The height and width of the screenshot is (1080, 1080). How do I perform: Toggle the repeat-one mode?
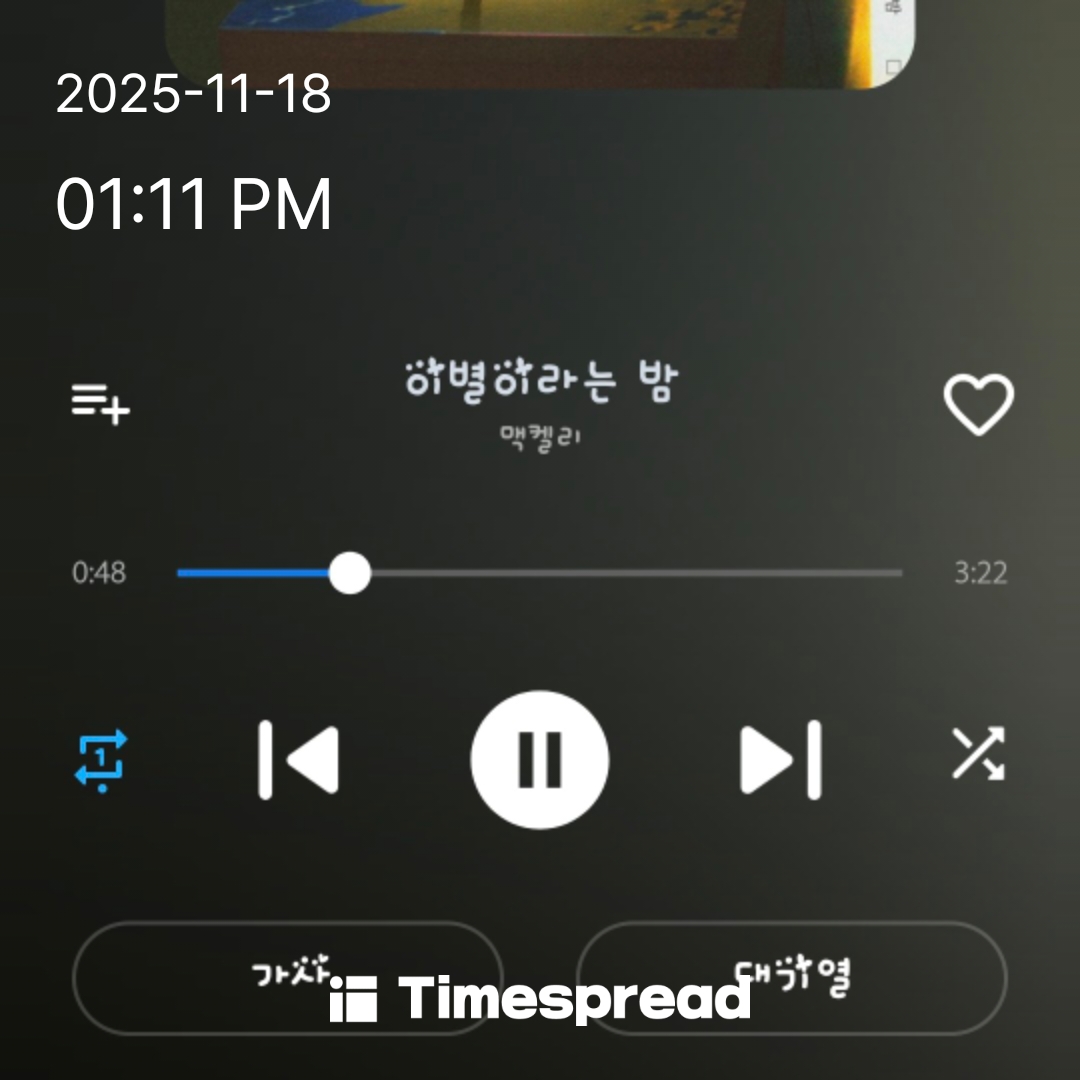(101, 760)
